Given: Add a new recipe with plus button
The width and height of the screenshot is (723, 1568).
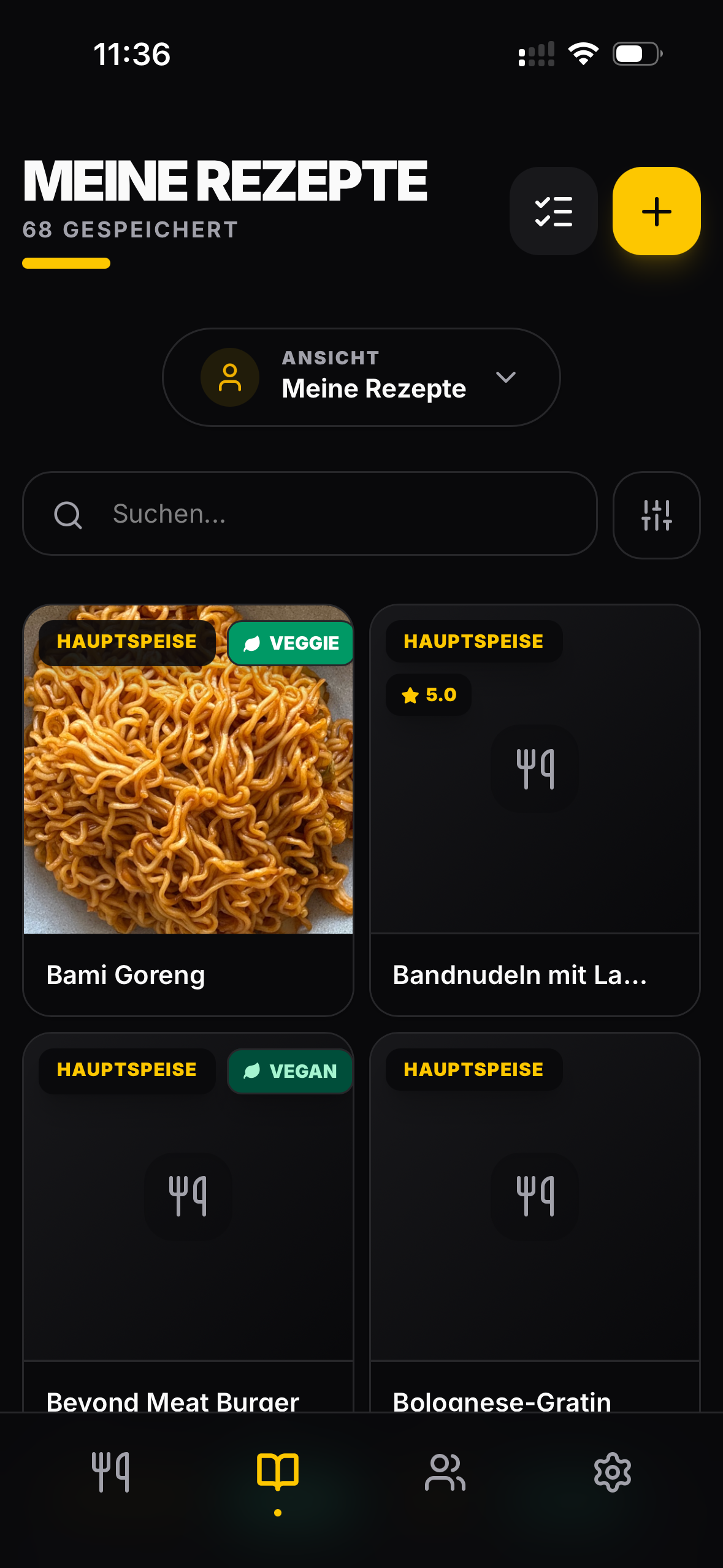Looking at the screenshot, I should 656,211.
